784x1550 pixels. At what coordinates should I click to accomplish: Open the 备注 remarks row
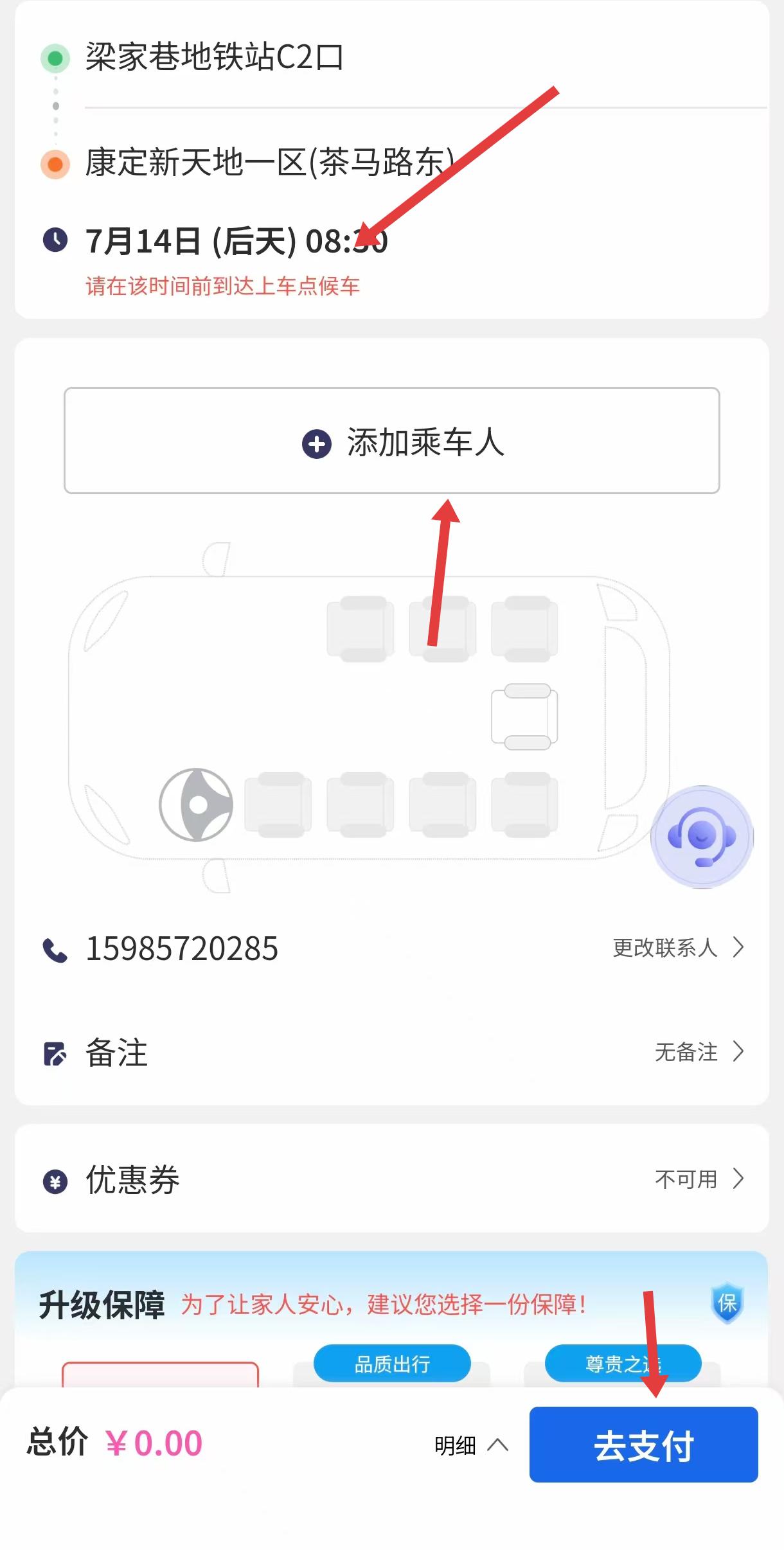click(x=392, y=1053)
